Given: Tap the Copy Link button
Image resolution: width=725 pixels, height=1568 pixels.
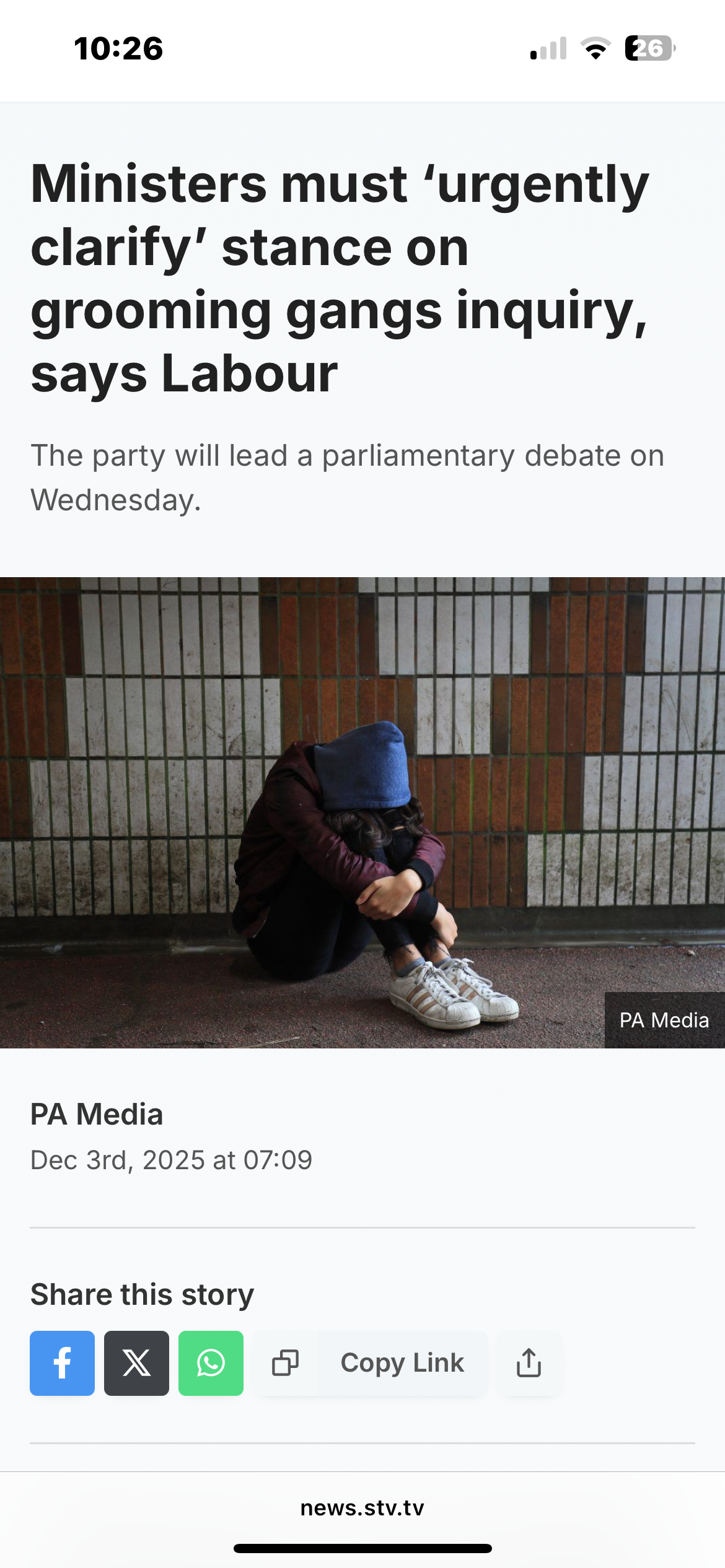Looking at the screenshot, I should coord(402,1363).
